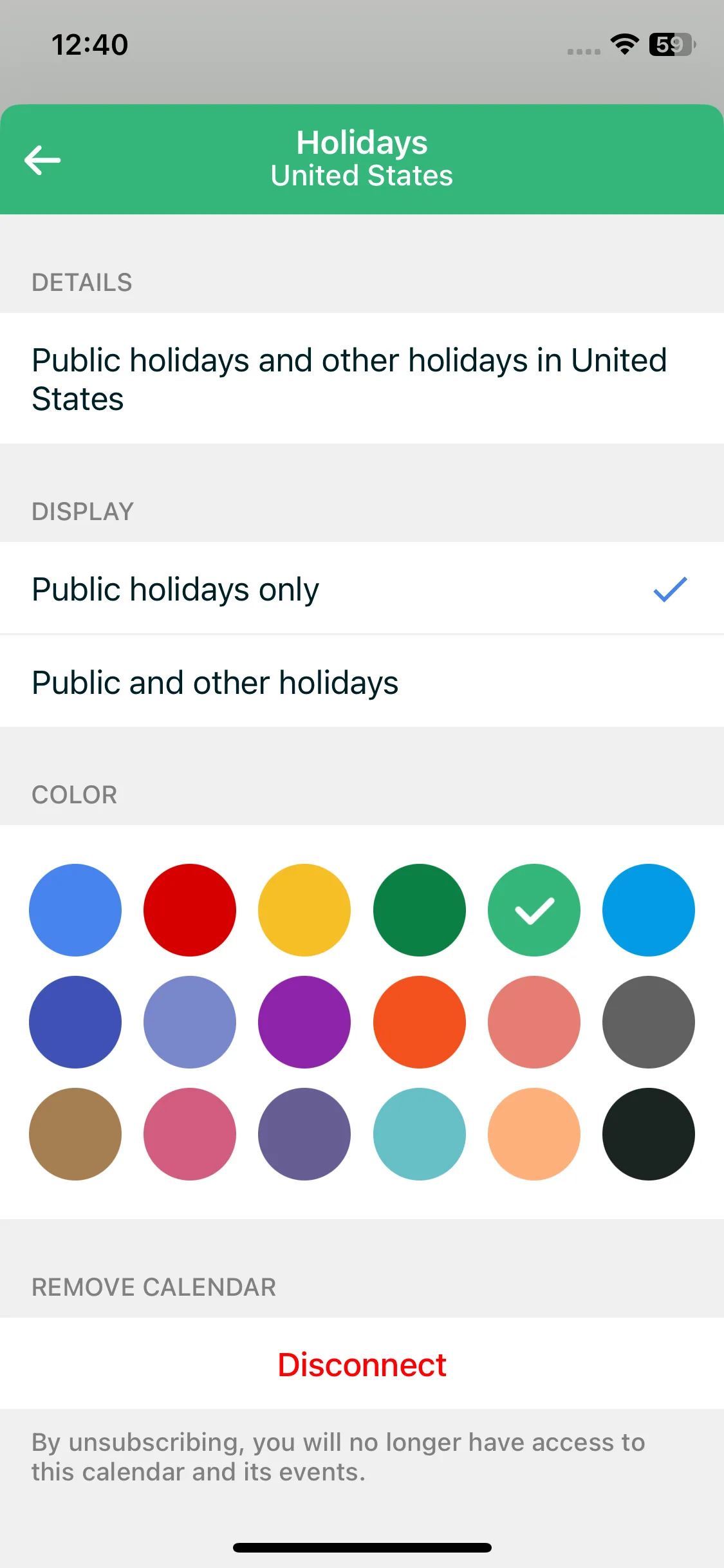Viewport: 724px width, 1568px height.
Task: Pick the indigo color swatch
Action: [75, 1022]
